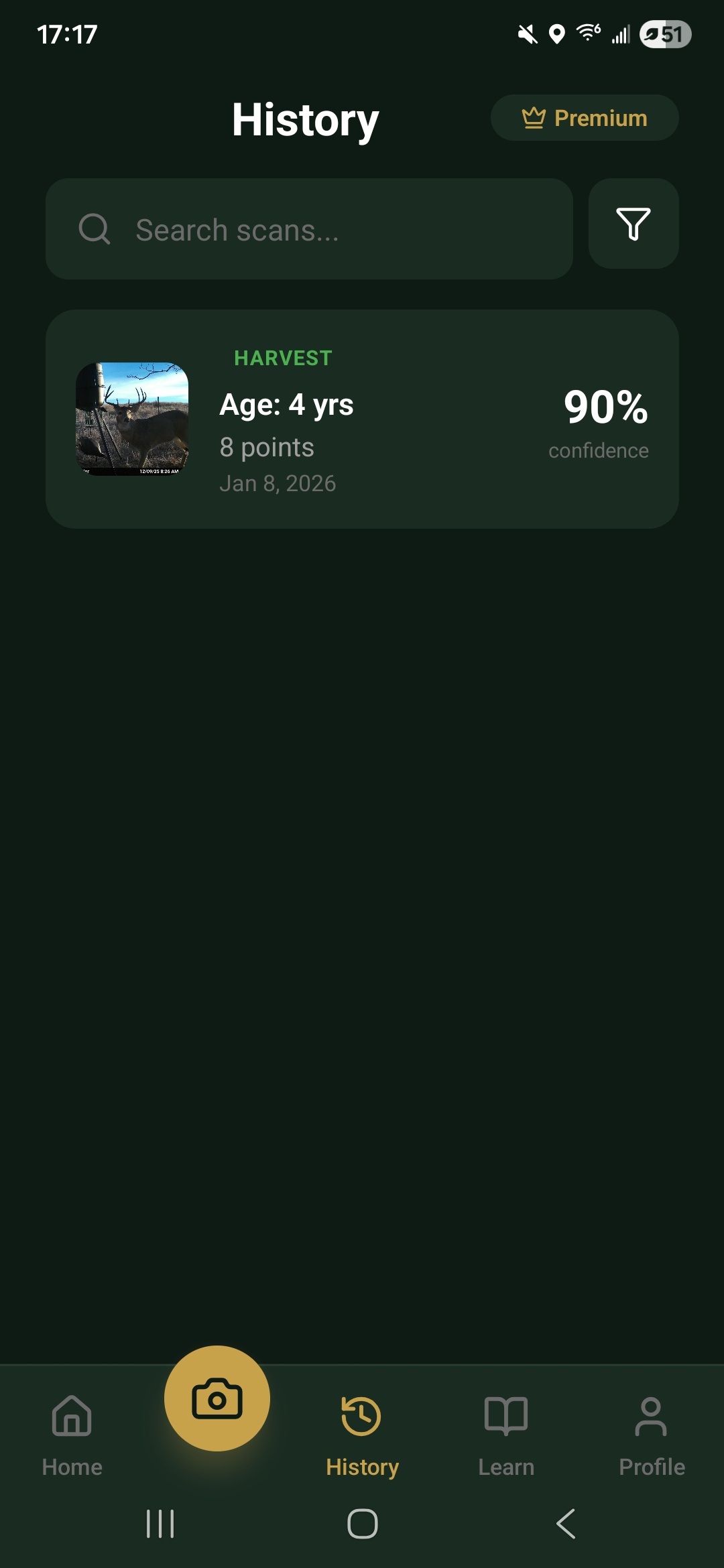Click the Age: 4 yrs text
Image resolution: width=724 pixels, height=1568 pixels.
coord(287,404)
